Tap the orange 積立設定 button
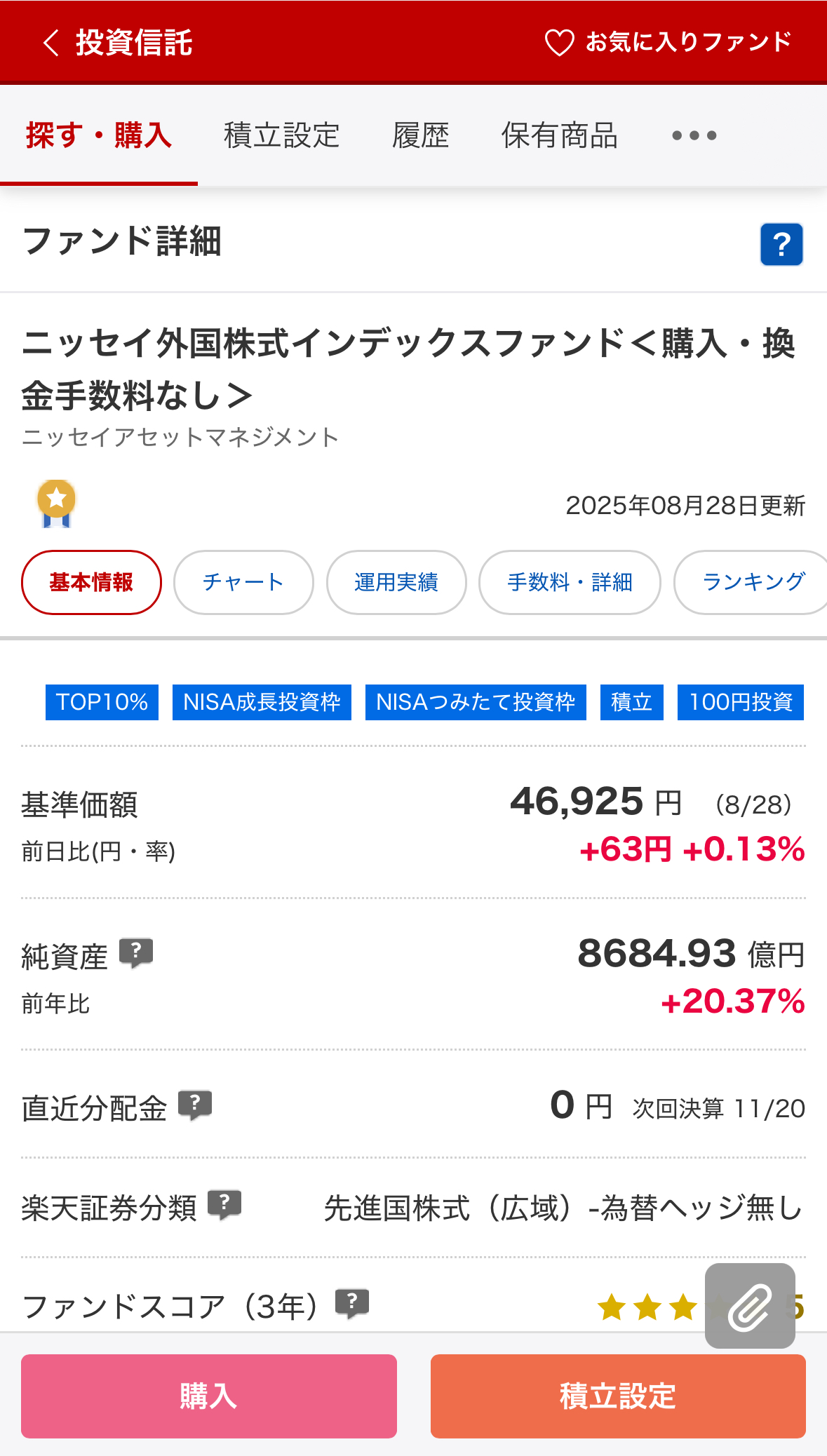This screenshot has height=1456, width=827. (x=618, y=1396)
